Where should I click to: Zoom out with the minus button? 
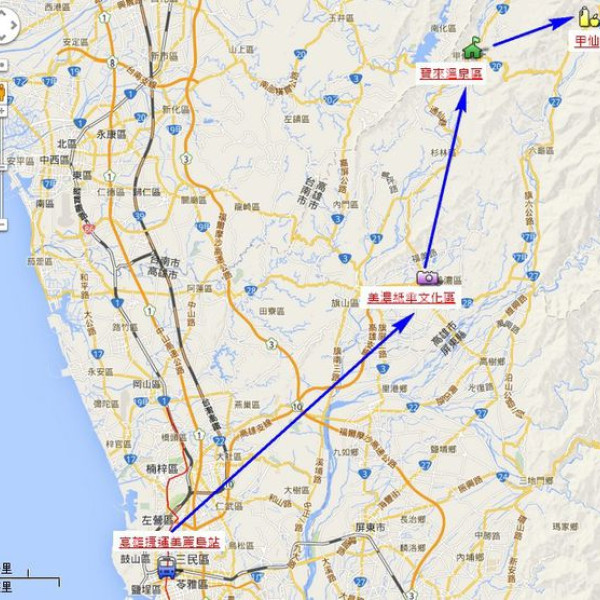click(2, 225)
